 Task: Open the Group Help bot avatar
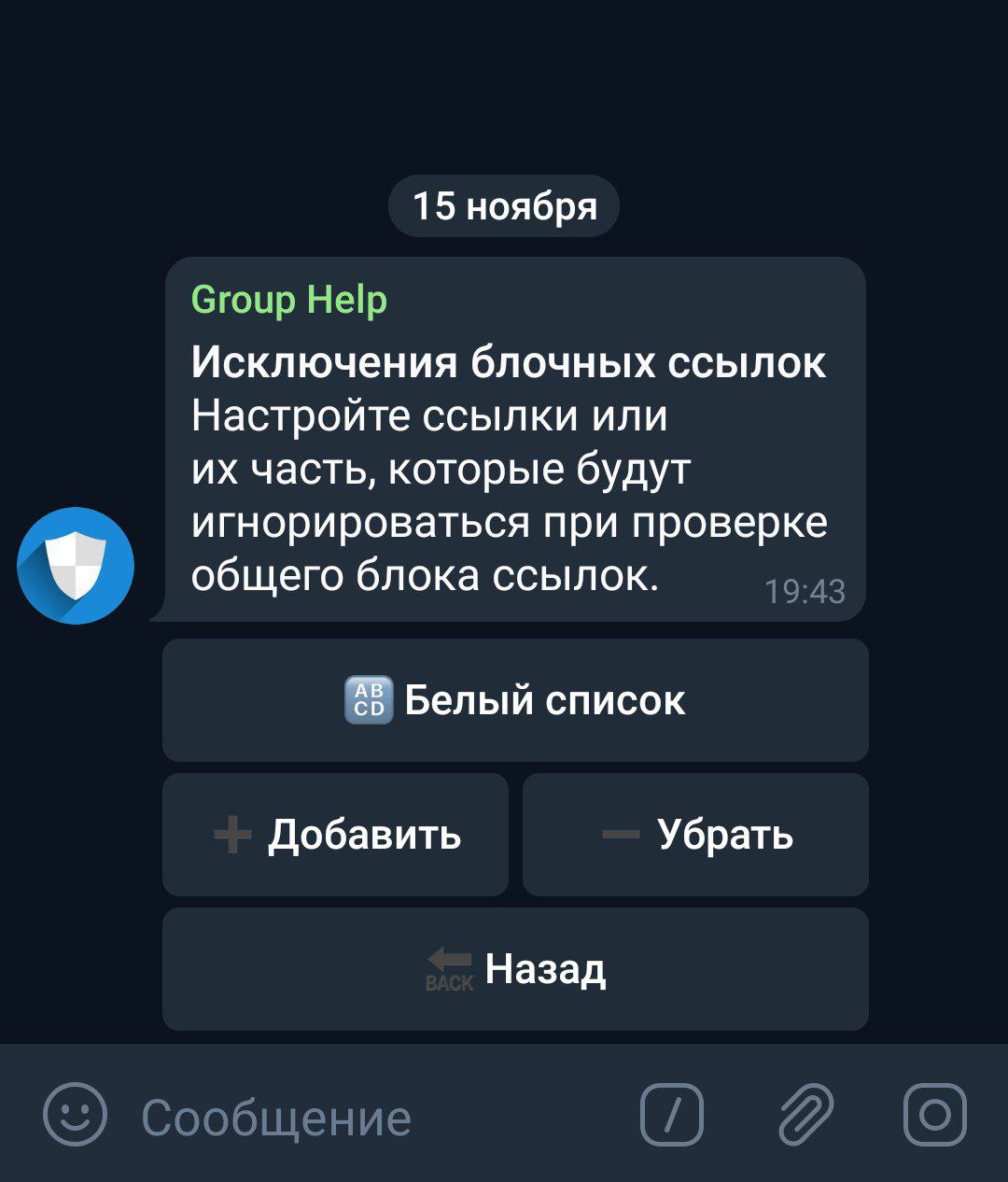tap(76, 566)
